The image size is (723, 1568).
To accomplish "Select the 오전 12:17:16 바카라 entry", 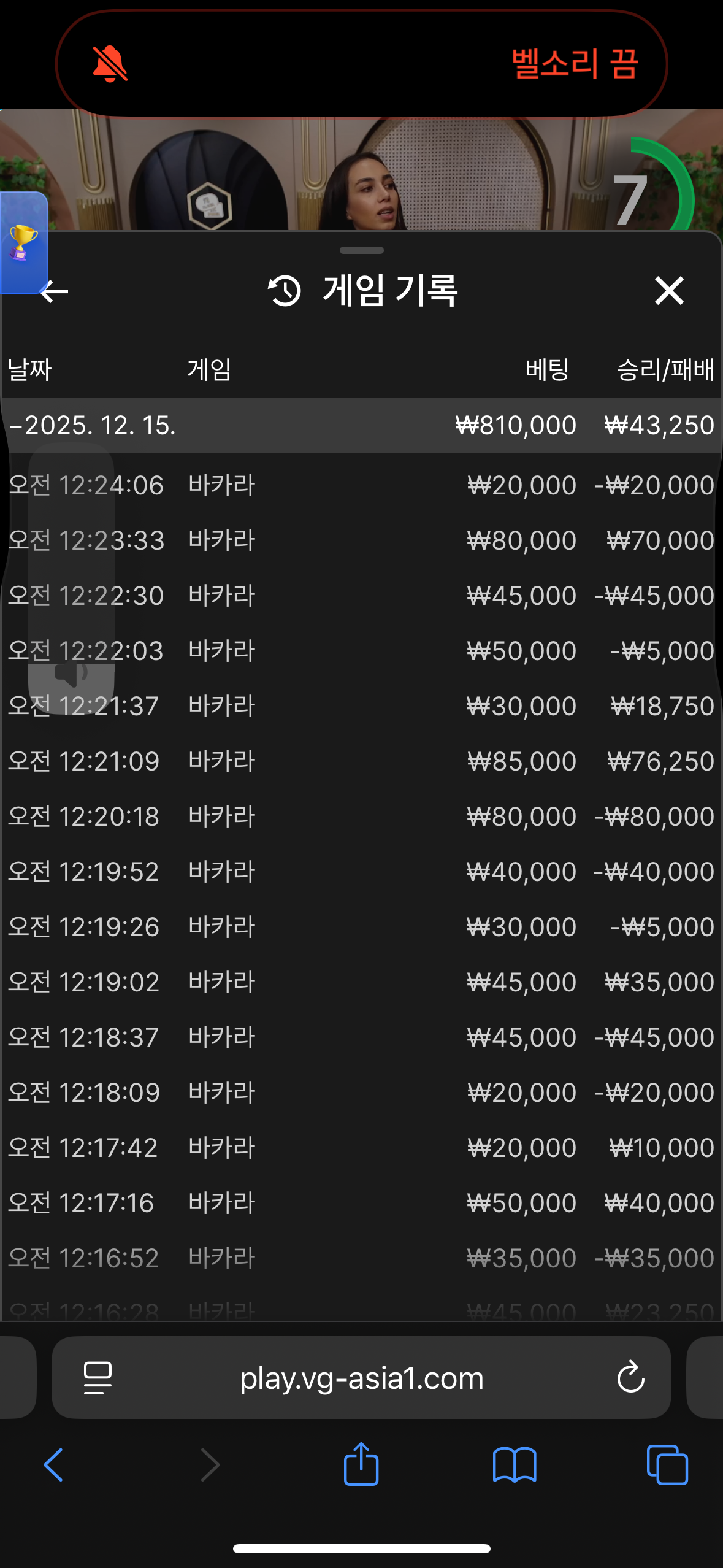I will point(361,1203).
